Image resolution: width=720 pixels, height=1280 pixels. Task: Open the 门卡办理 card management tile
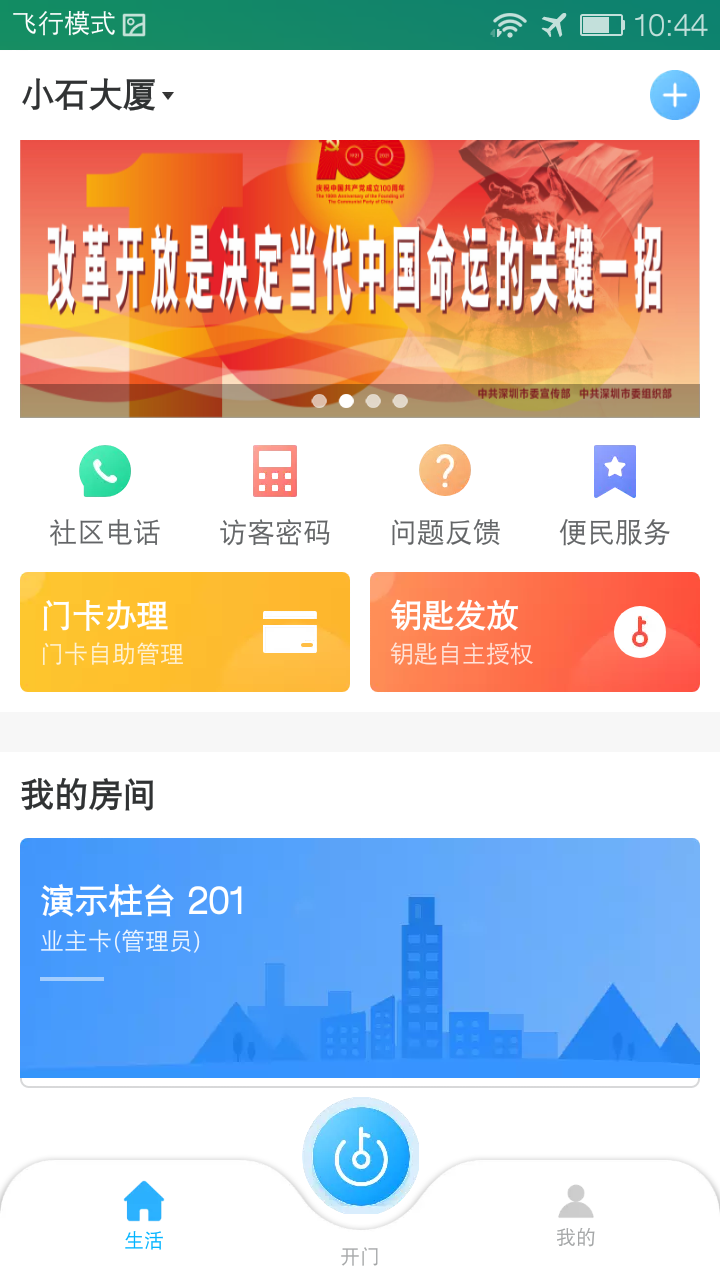(x=185, y=632)
